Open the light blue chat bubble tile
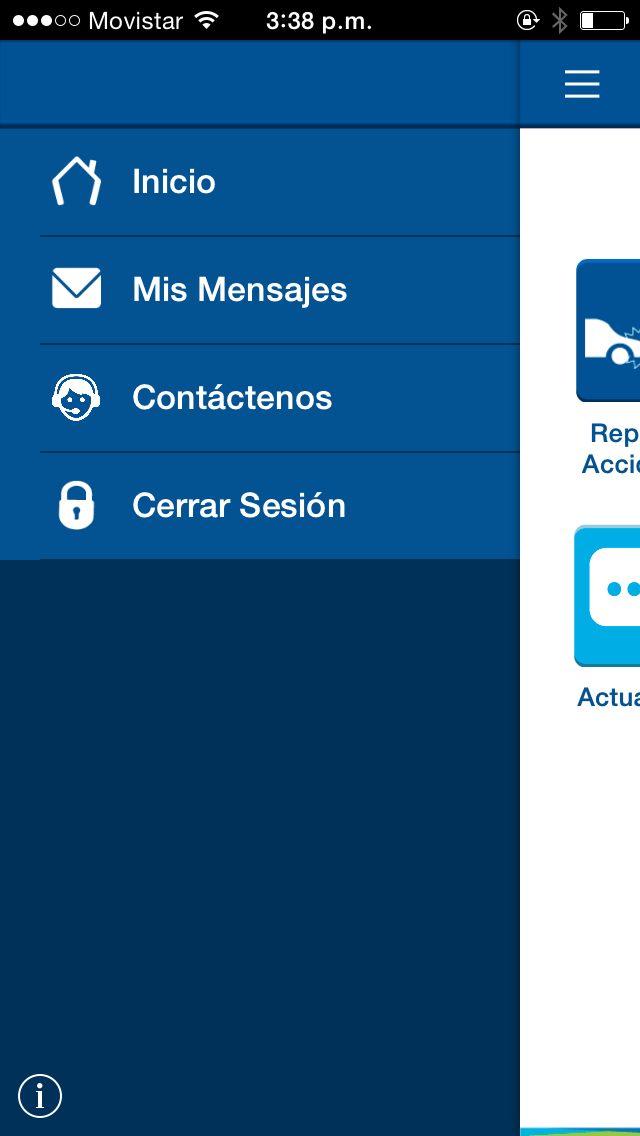Viewport: 640px width, 1136px height. click(609, 595)
